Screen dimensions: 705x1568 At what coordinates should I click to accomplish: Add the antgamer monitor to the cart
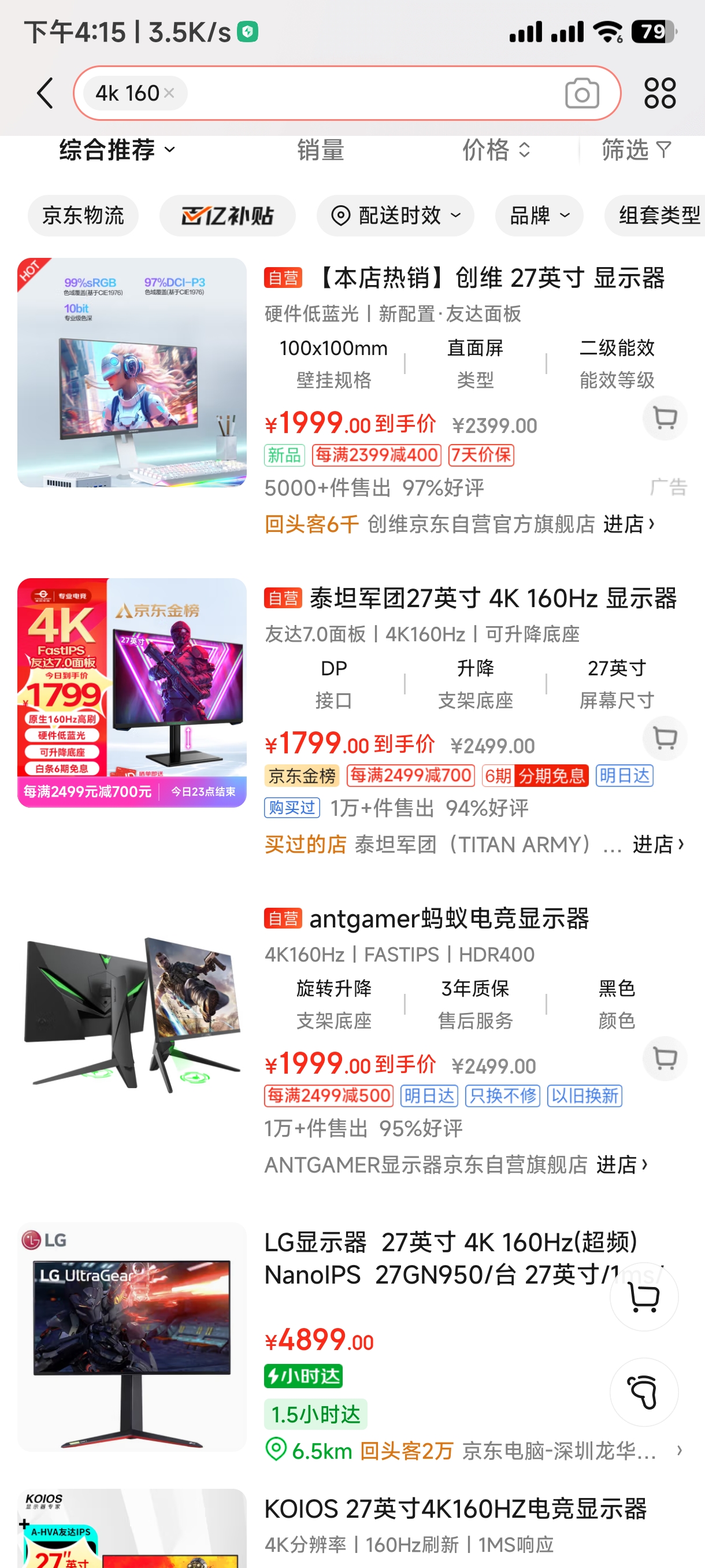pos(664,1059)
